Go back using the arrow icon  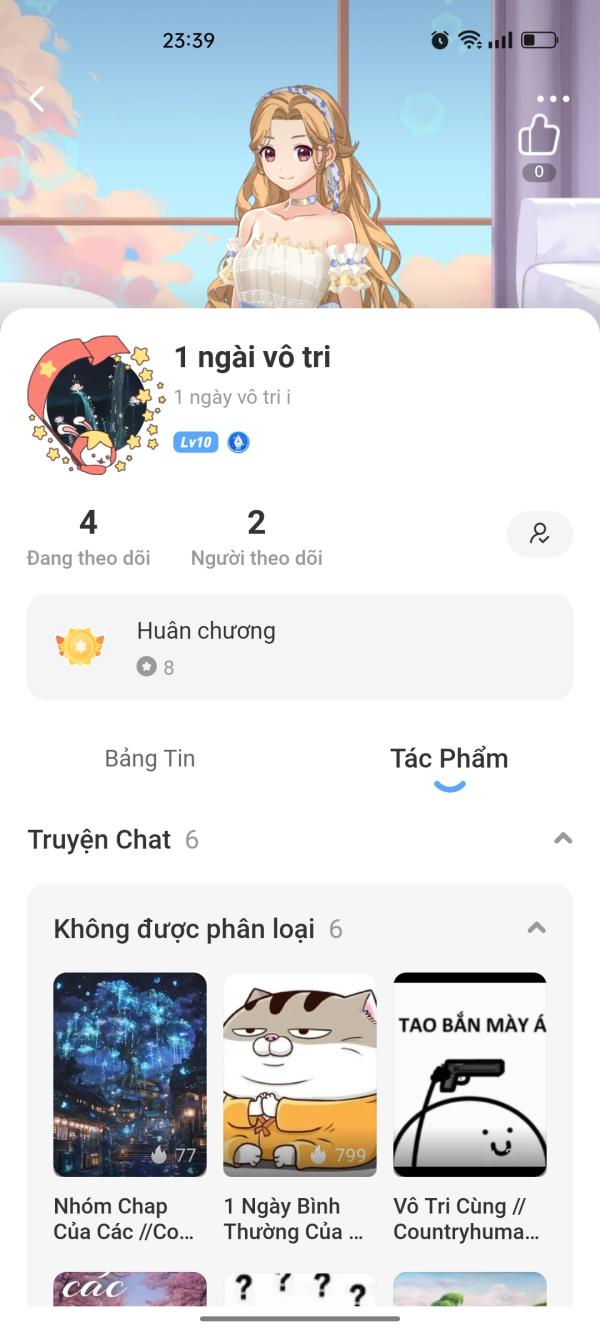click(37, 98)
